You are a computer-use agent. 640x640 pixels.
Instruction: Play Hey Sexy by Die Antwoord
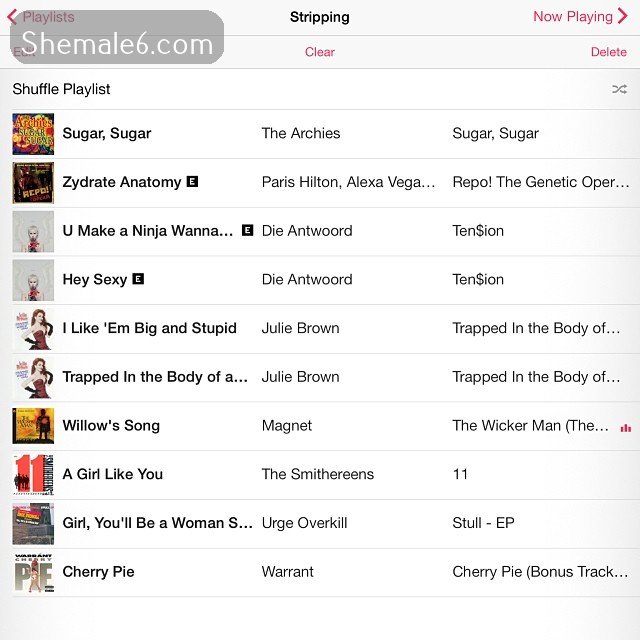pos(95,280)
